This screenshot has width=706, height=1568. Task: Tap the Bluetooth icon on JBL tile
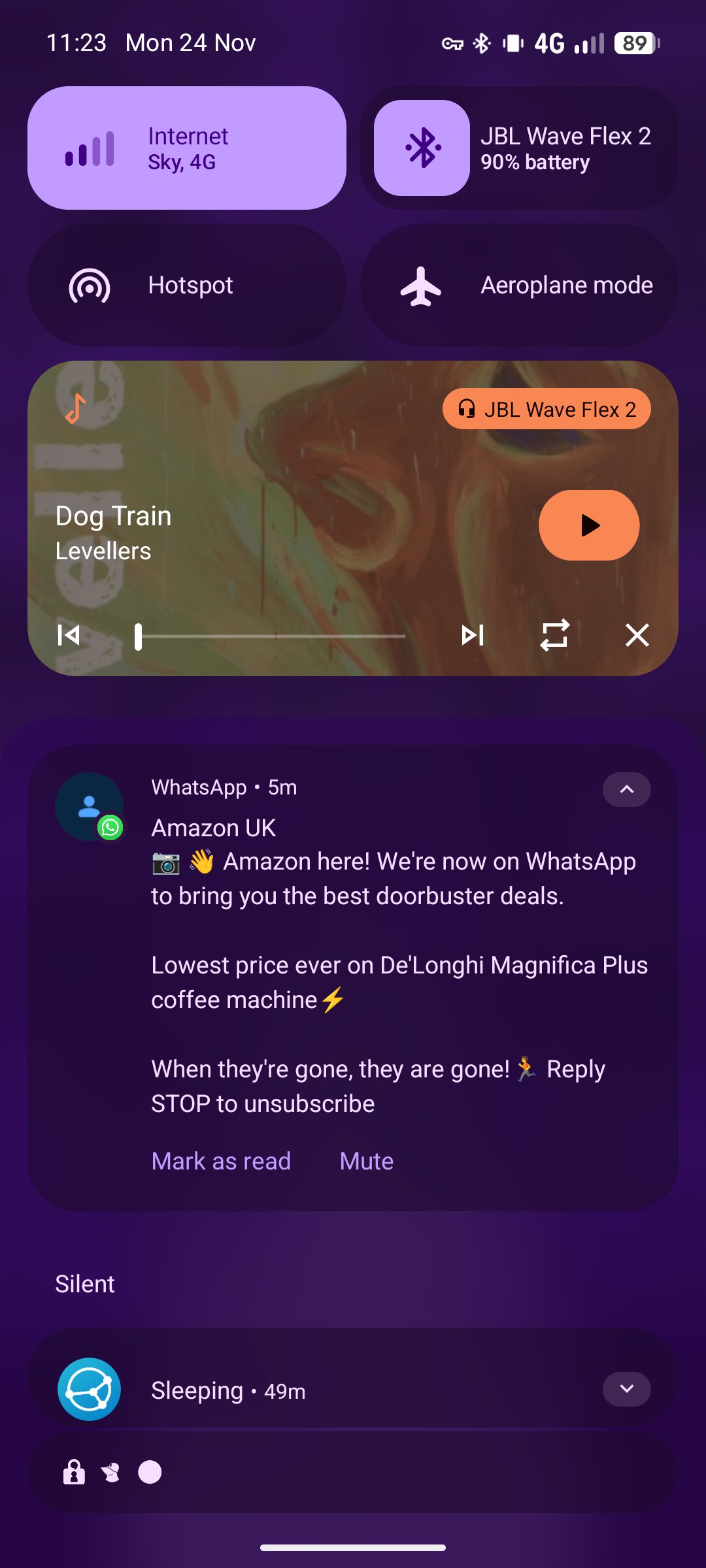click(x=422, y=147)
